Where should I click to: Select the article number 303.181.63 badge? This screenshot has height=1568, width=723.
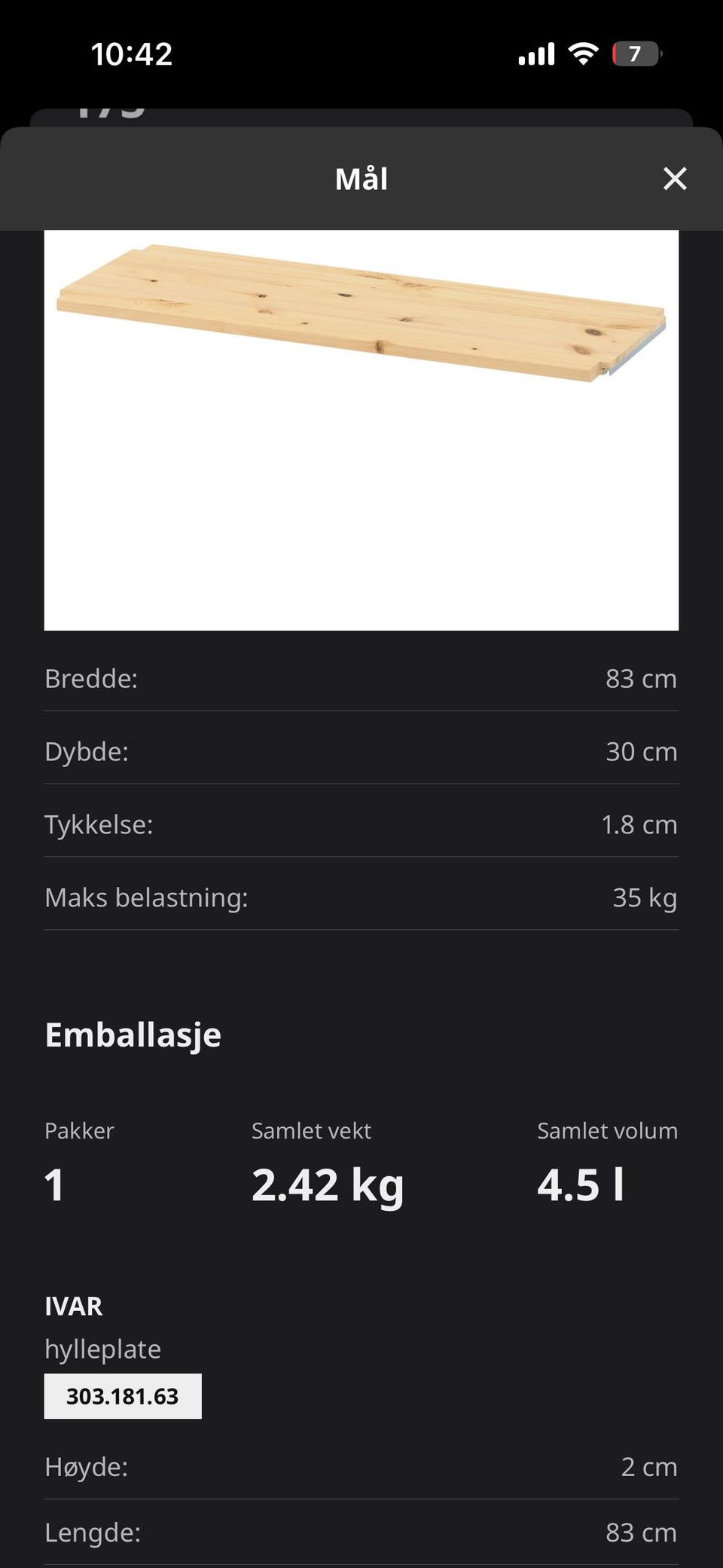(122, 1395)
